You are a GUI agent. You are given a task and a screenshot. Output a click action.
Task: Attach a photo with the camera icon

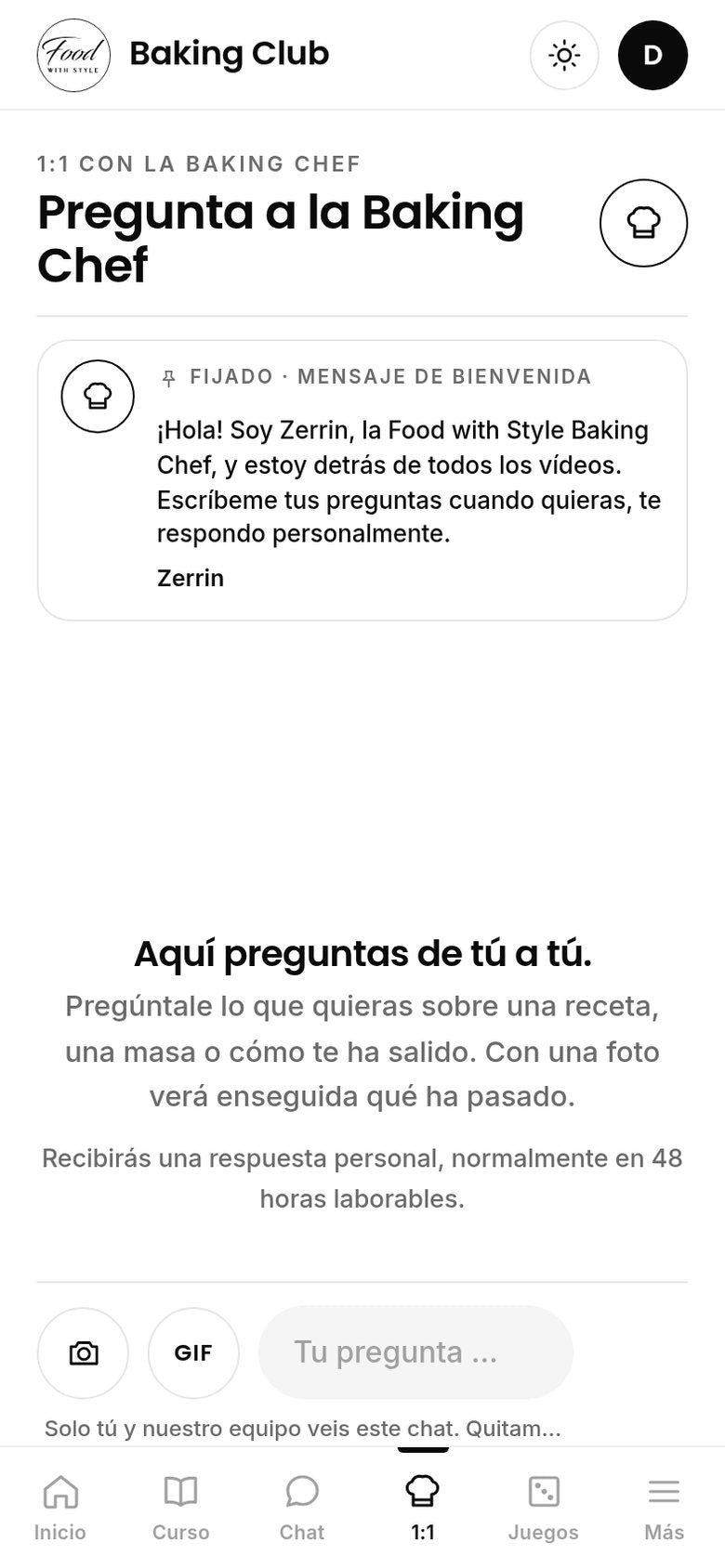(83, 1352)
